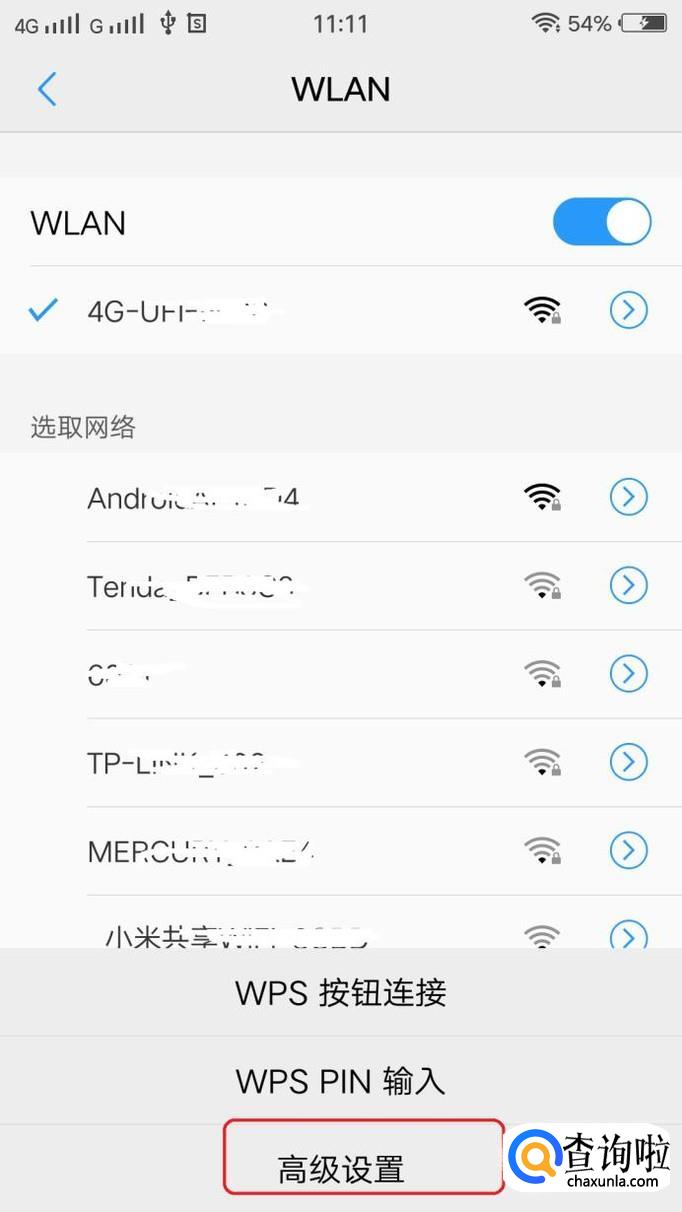Open details arrow for Tenda network
The width and height of the screenshot is (682, 1212).
[x=628, y=585]
